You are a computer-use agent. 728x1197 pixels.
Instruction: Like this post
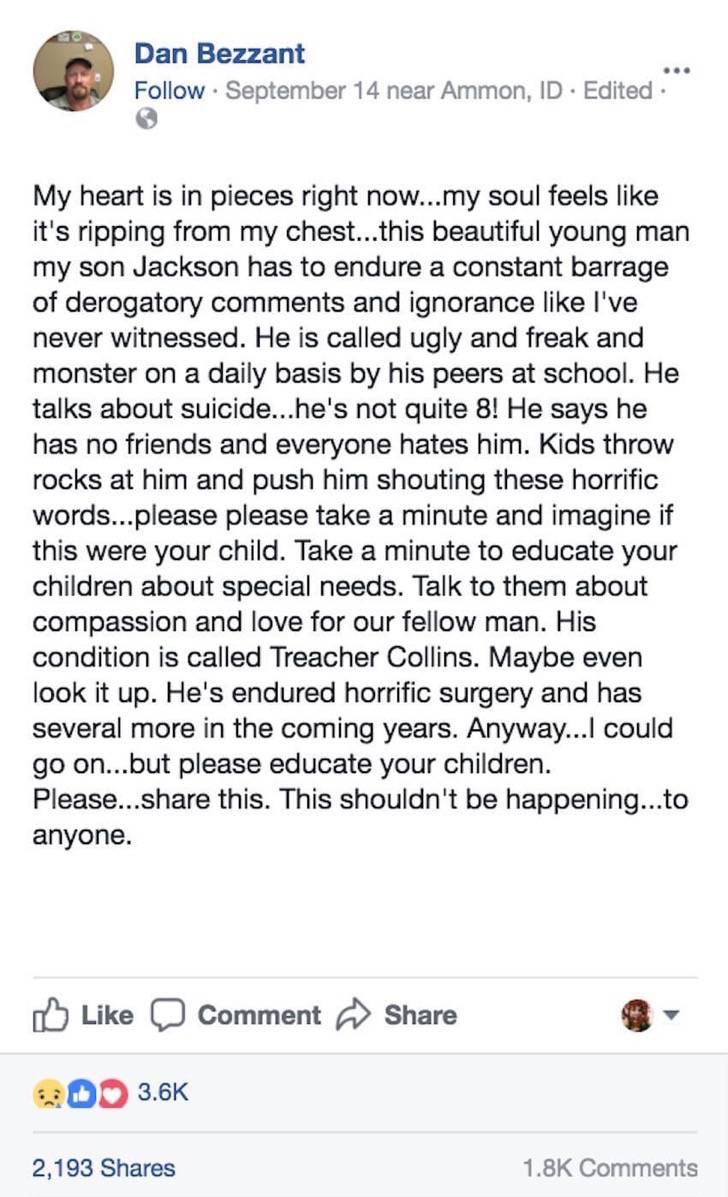click(83, 1015)
